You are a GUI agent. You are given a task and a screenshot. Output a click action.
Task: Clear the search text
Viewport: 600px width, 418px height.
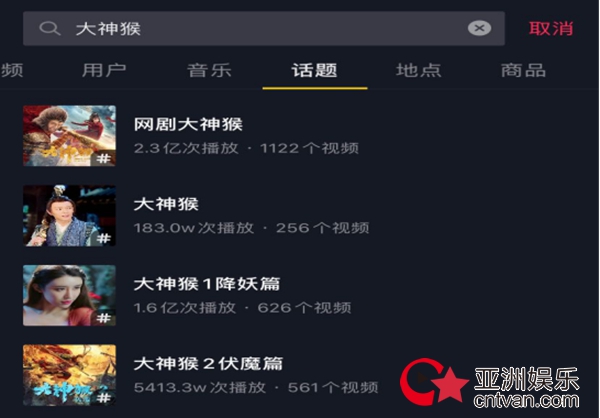(480, 28)
